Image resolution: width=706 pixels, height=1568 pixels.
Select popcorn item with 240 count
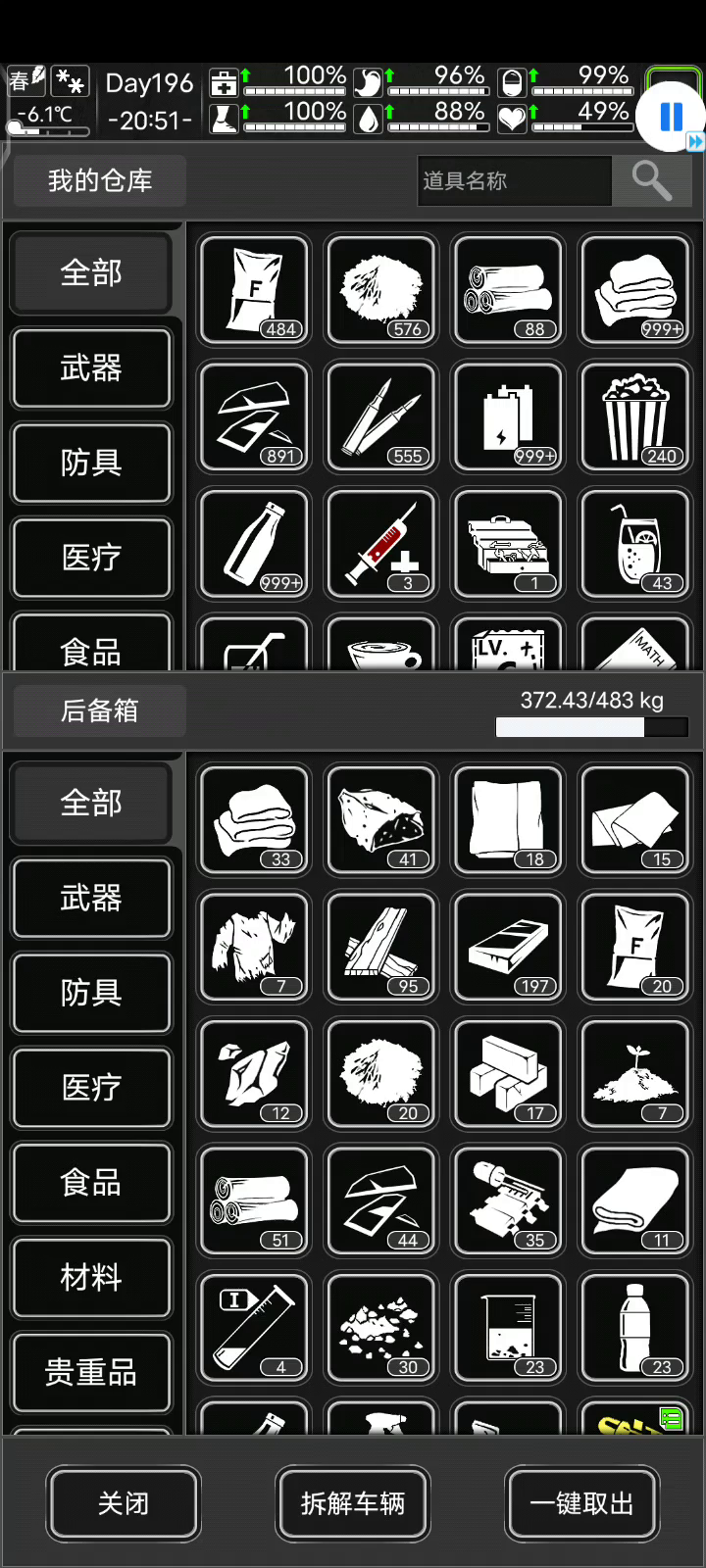tap(635, 417)
